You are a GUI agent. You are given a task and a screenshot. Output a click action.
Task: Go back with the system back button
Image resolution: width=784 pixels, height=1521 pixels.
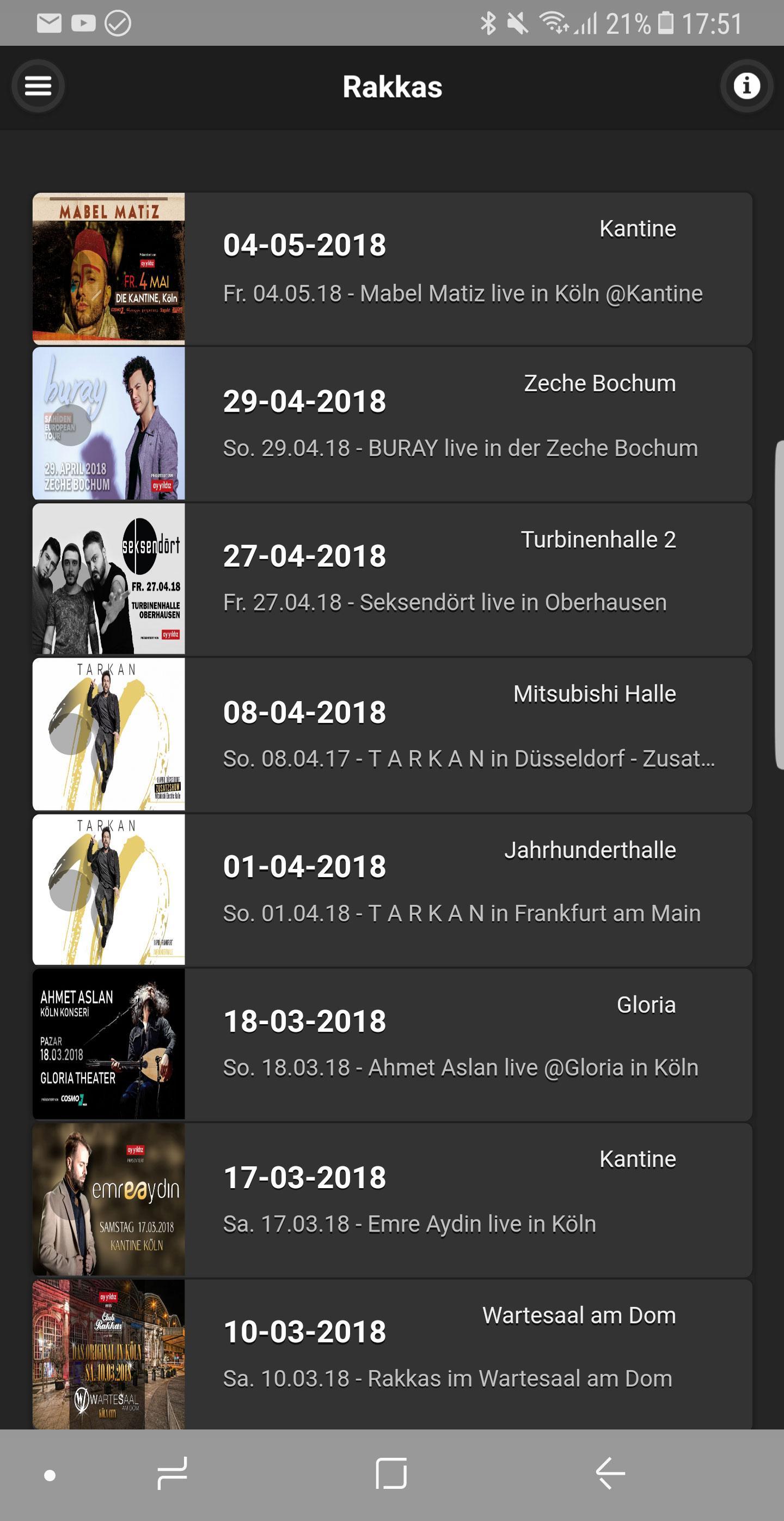(610, 1474)
